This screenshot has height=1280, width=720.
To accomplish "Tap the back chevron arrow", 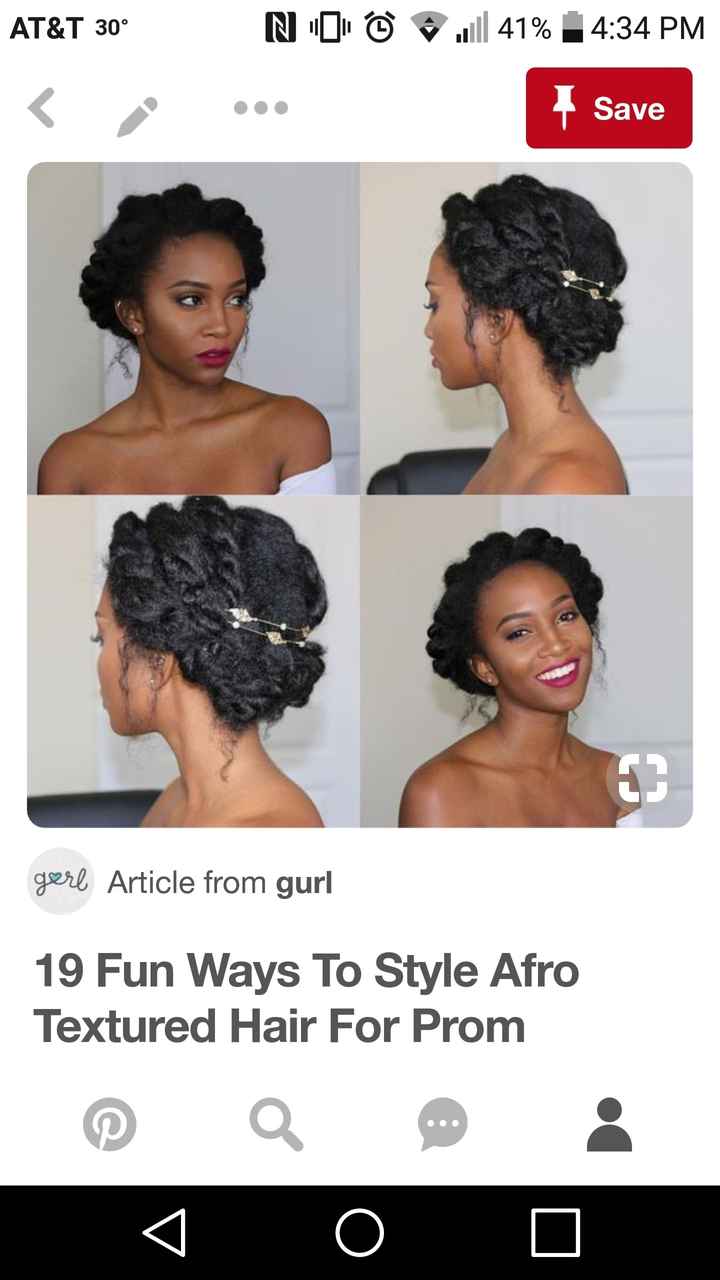I will (x=42, y=108).
